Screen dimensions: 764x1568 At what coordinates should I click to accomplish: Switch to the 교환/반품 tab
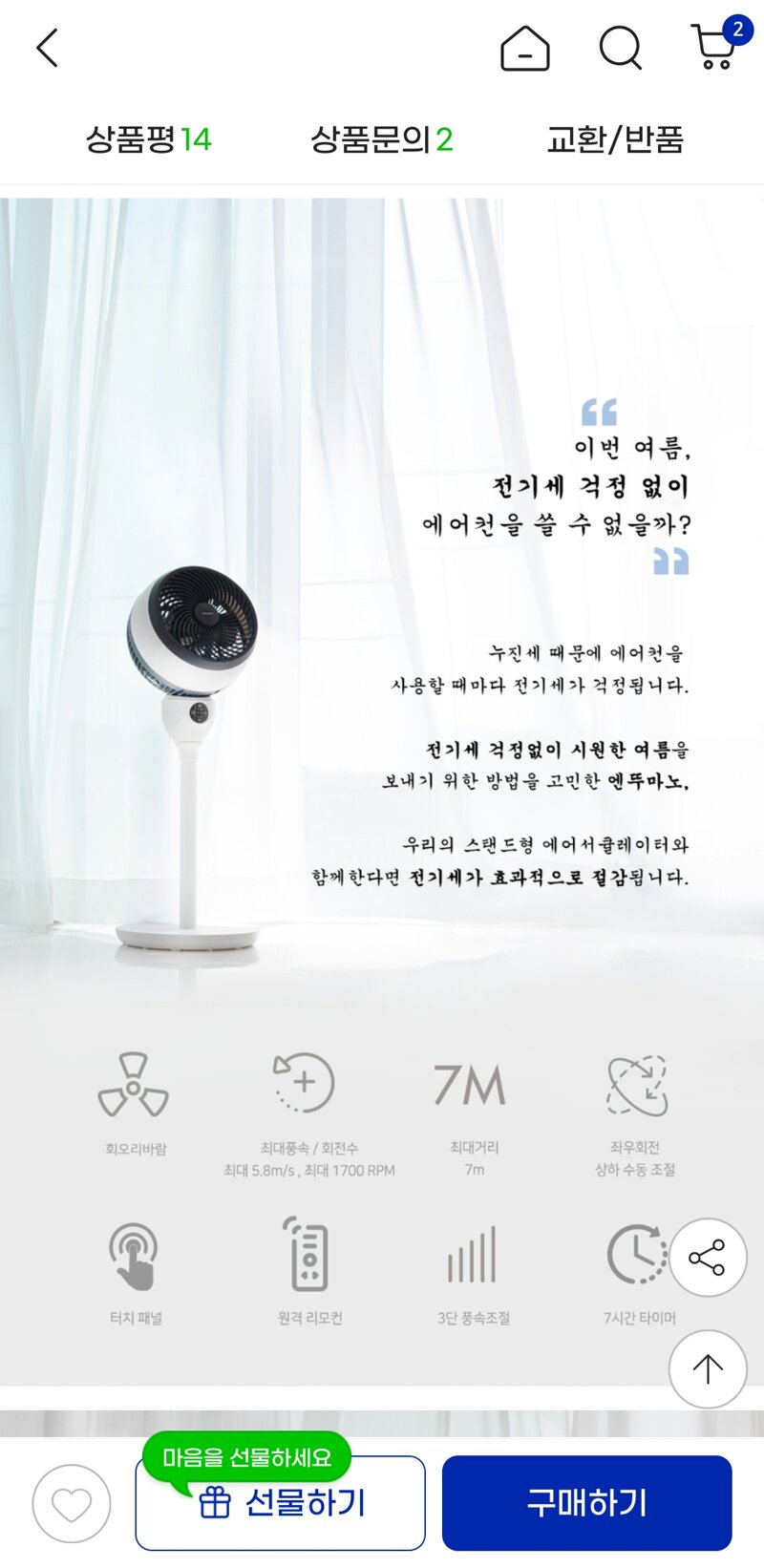pyautogui.click(x=615, y=139)
